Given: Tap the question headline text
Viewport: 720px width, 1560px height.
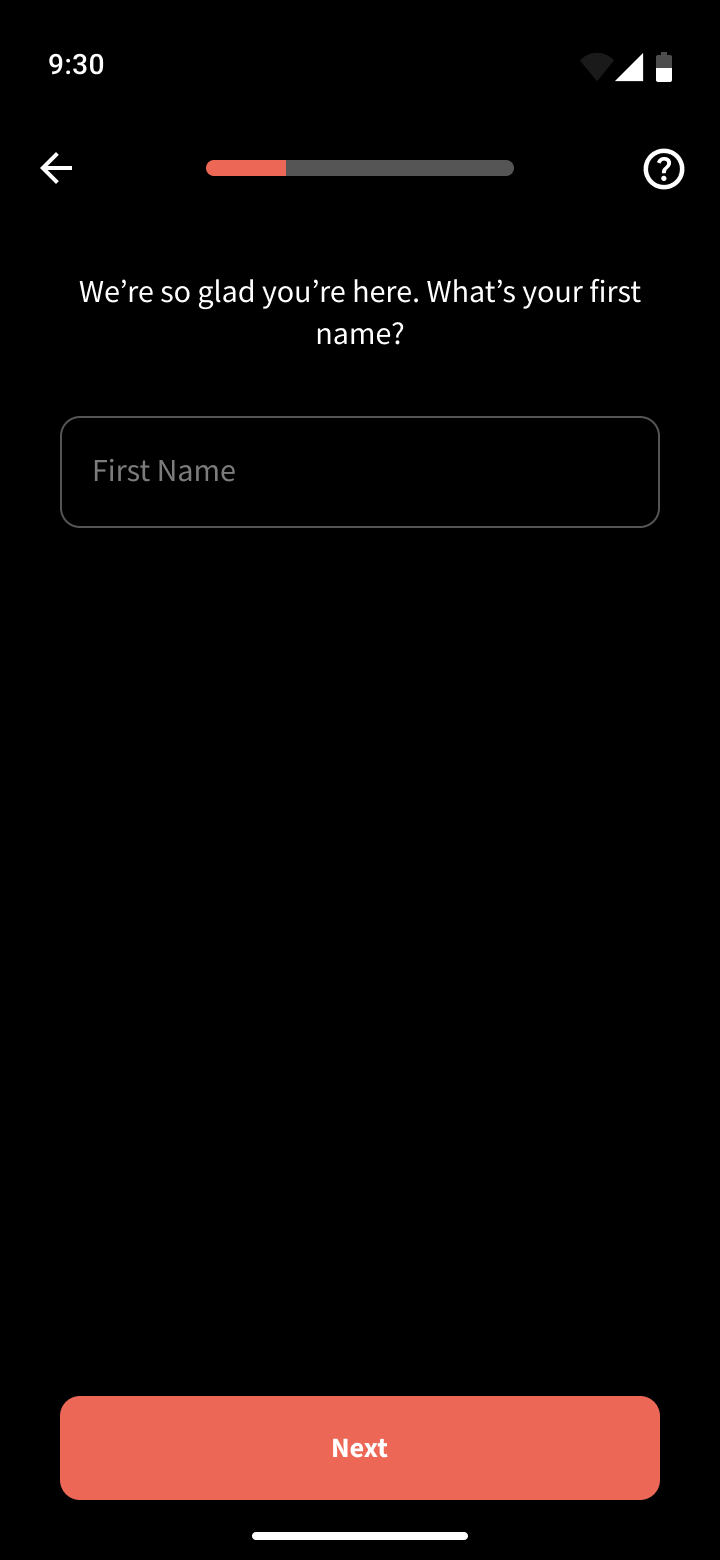Looking at the screenshot, I should point(360,311).
